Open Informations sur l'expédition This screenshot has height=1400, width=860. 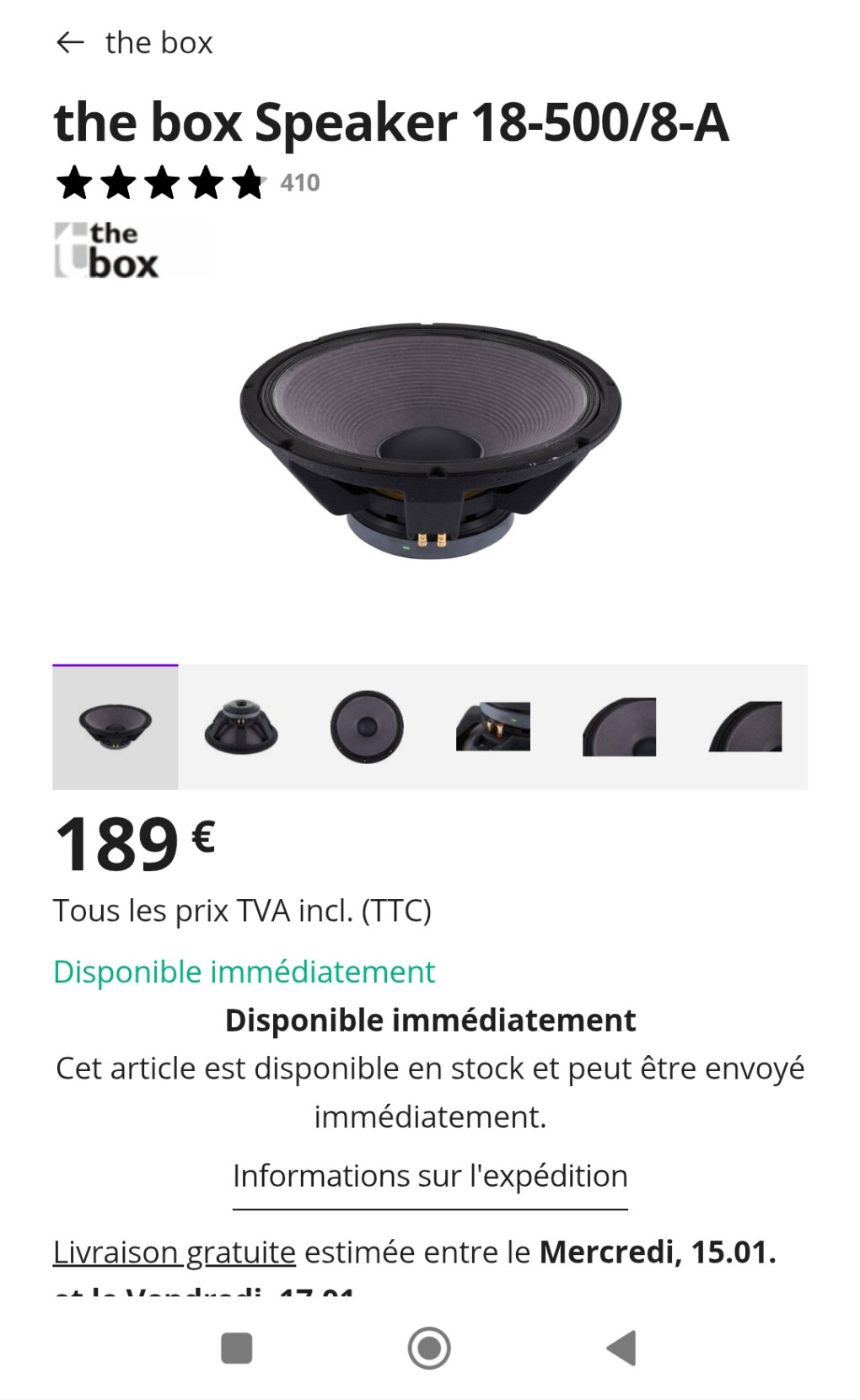point(430,1176)
